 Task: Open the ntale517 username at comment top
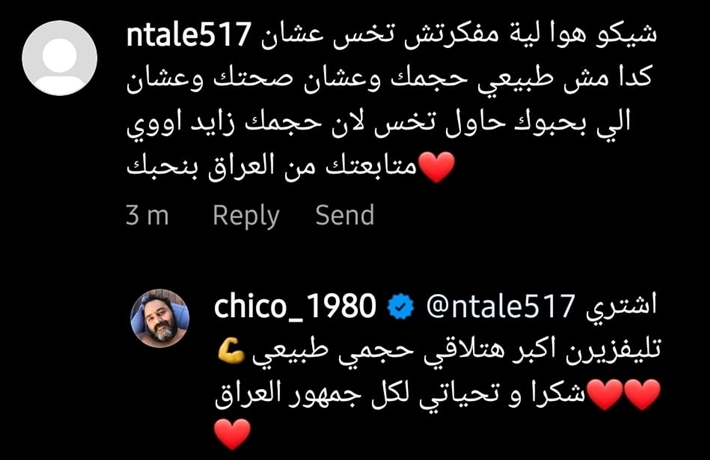click(x=201, y=36)
